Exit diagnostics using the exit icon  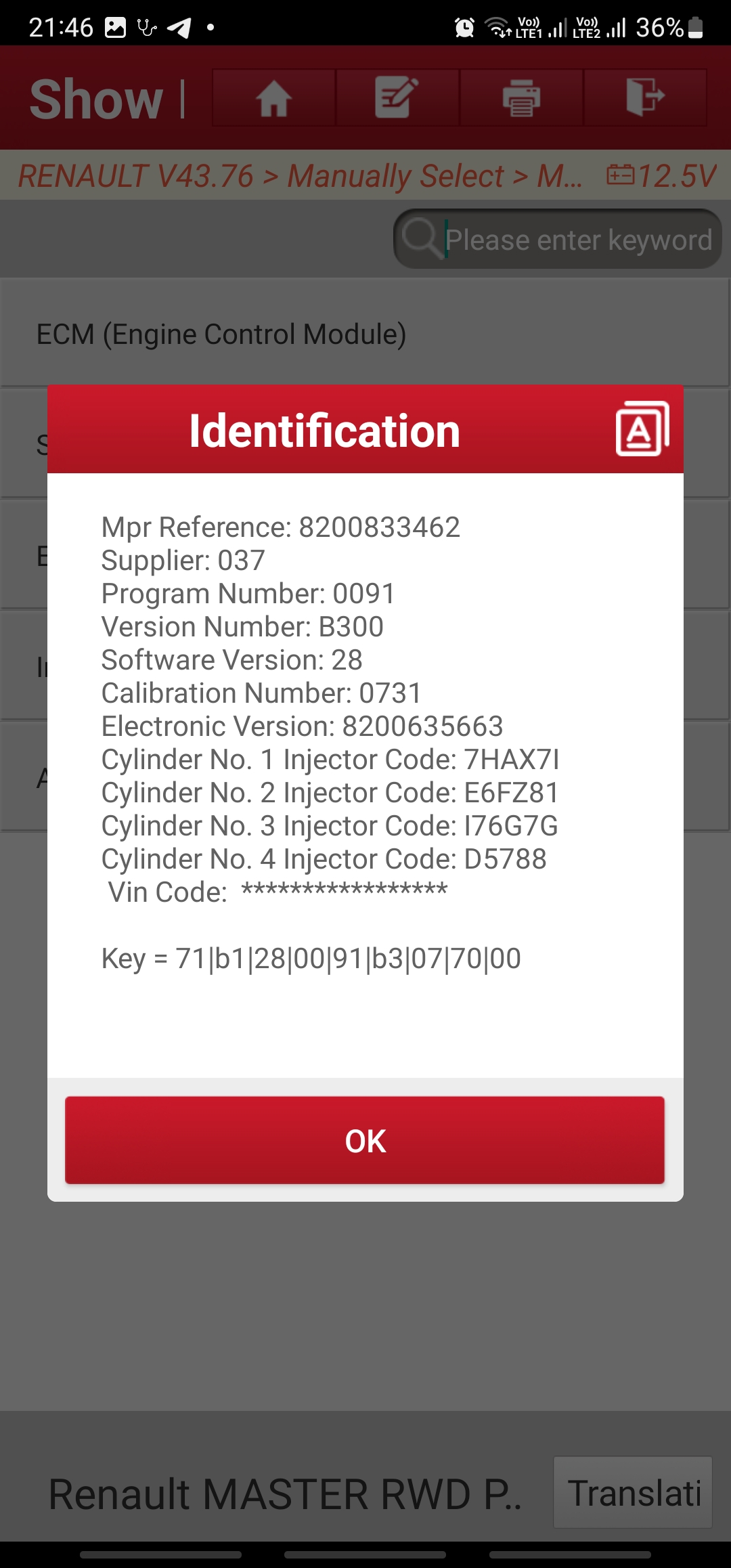645,98
